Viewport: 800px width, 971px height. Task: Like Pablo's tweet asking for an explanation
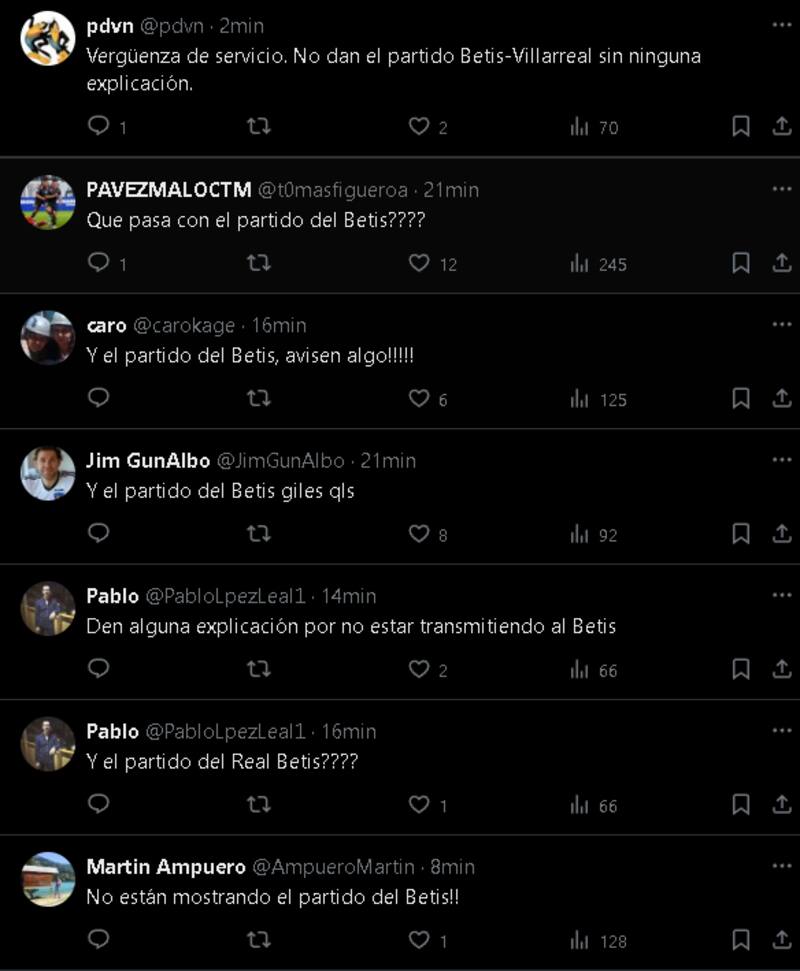coord(419,670)
